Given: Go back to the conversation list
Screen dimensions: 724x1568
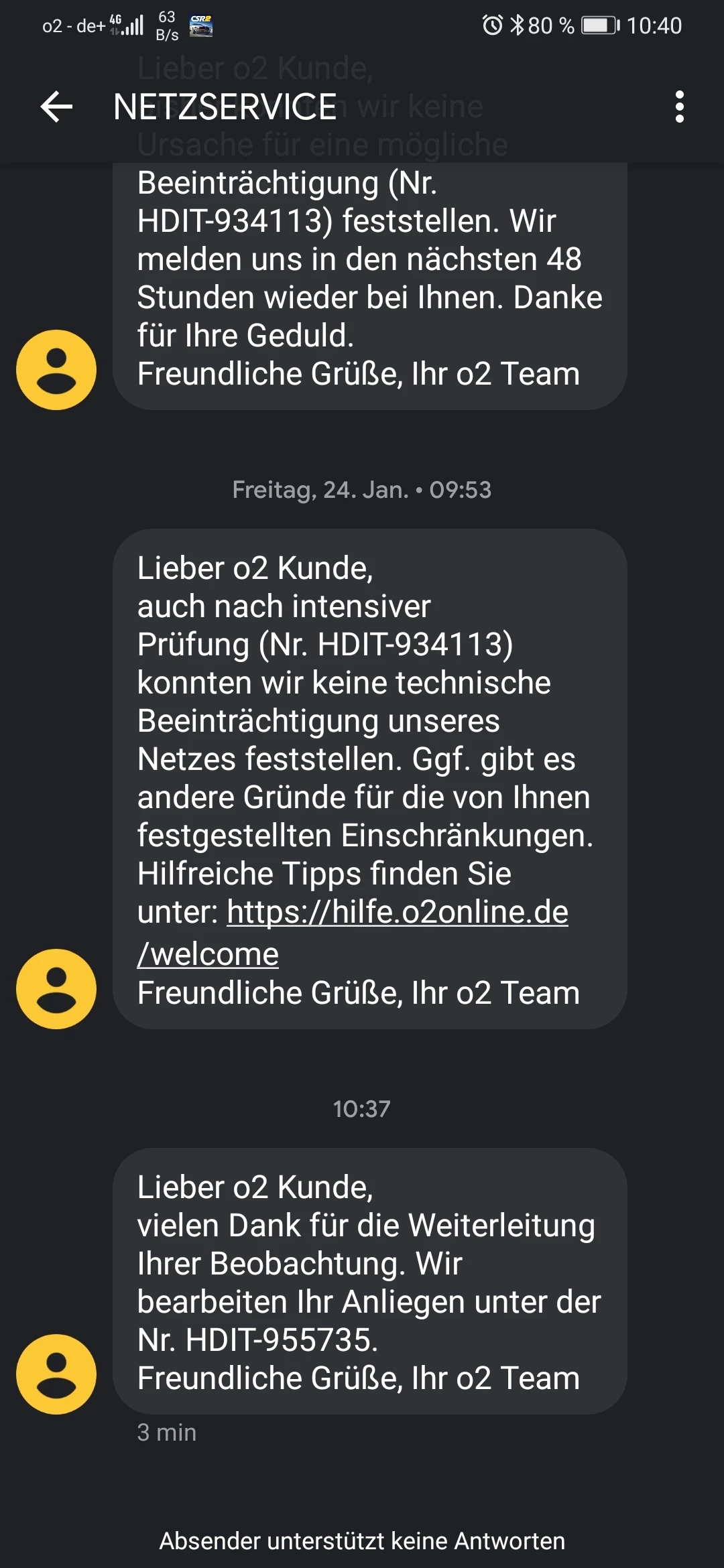Looking at the screenshot, I should coord(56,107).
